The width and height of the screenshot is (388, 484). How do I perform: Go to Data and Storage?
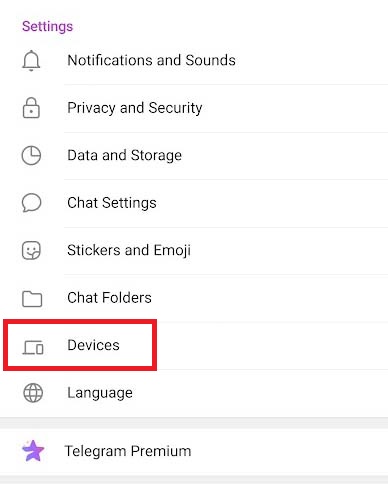194,155
